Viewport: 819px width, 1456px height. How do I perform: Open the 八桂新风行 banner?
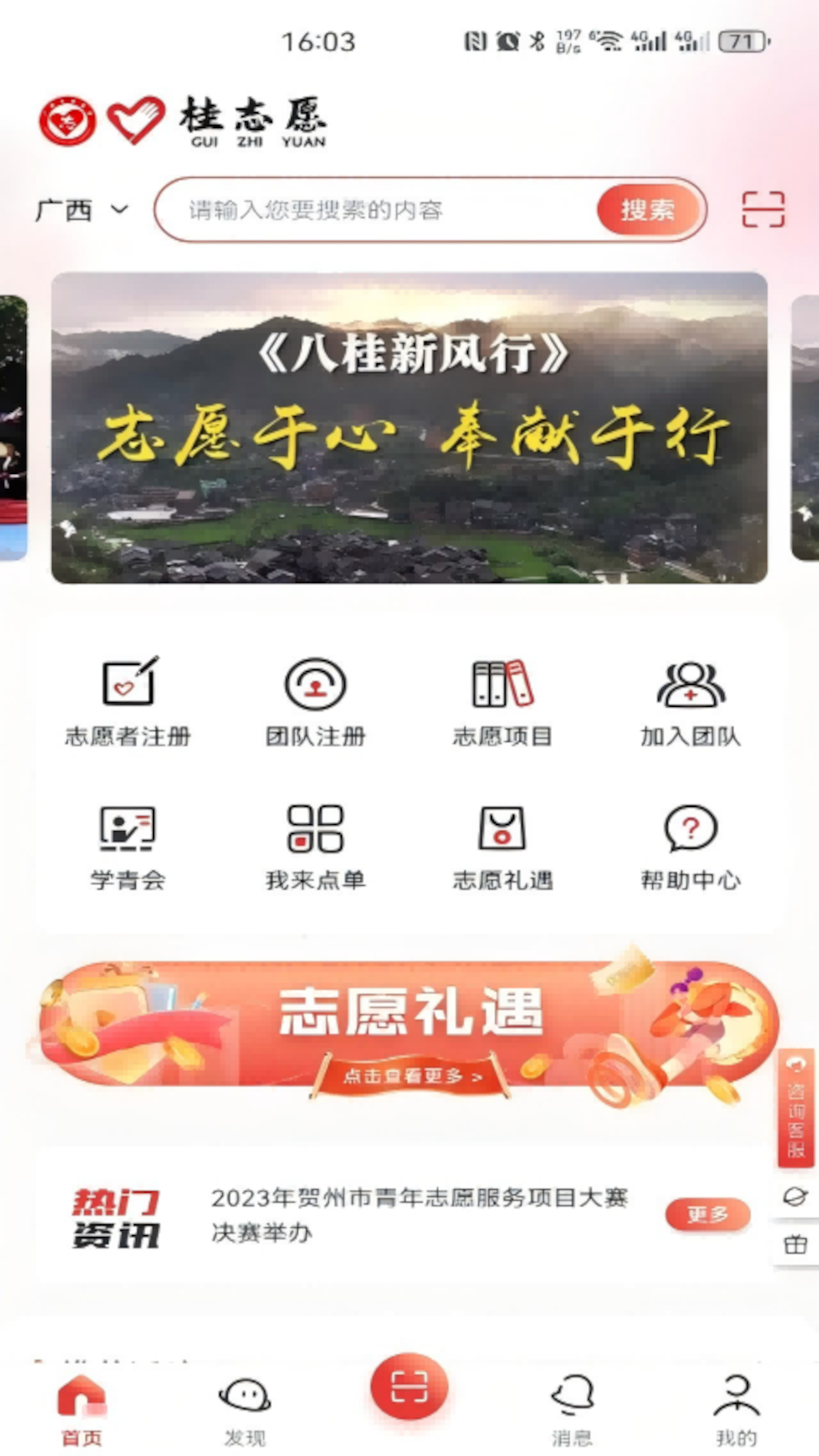coord(409,428)
